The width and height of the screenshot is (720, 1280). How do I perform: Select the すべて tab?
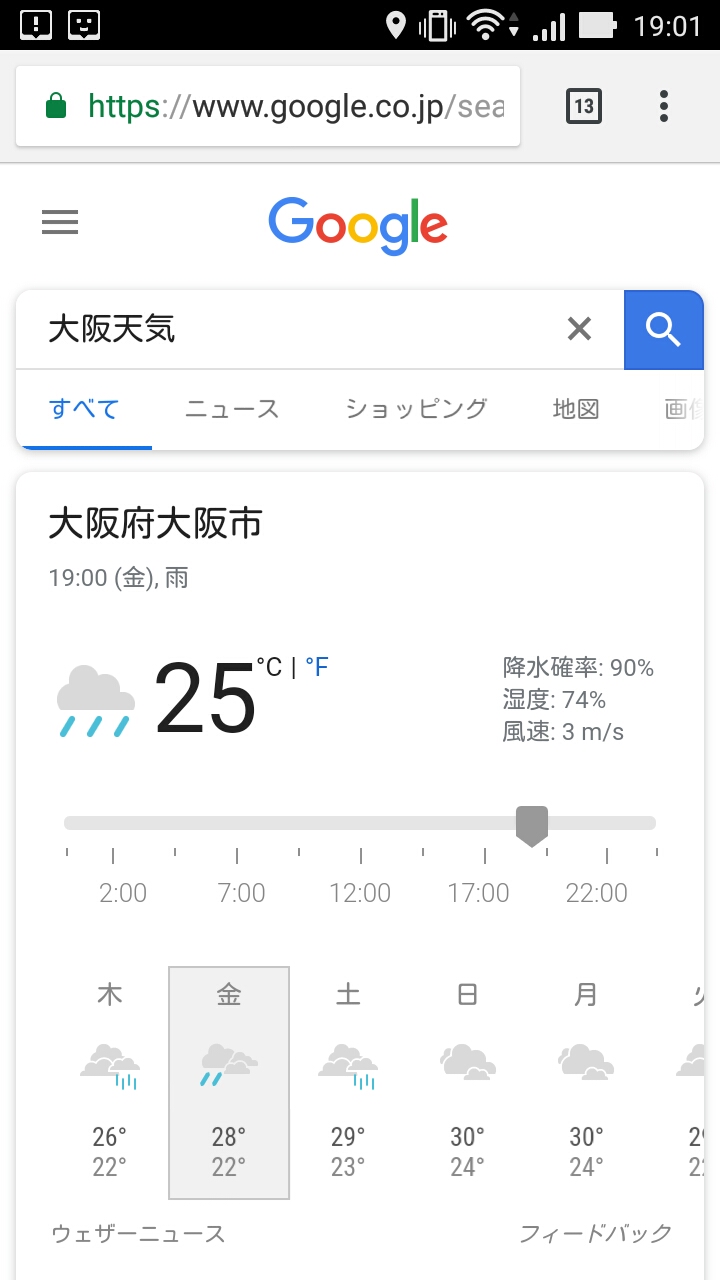point(84,409)
